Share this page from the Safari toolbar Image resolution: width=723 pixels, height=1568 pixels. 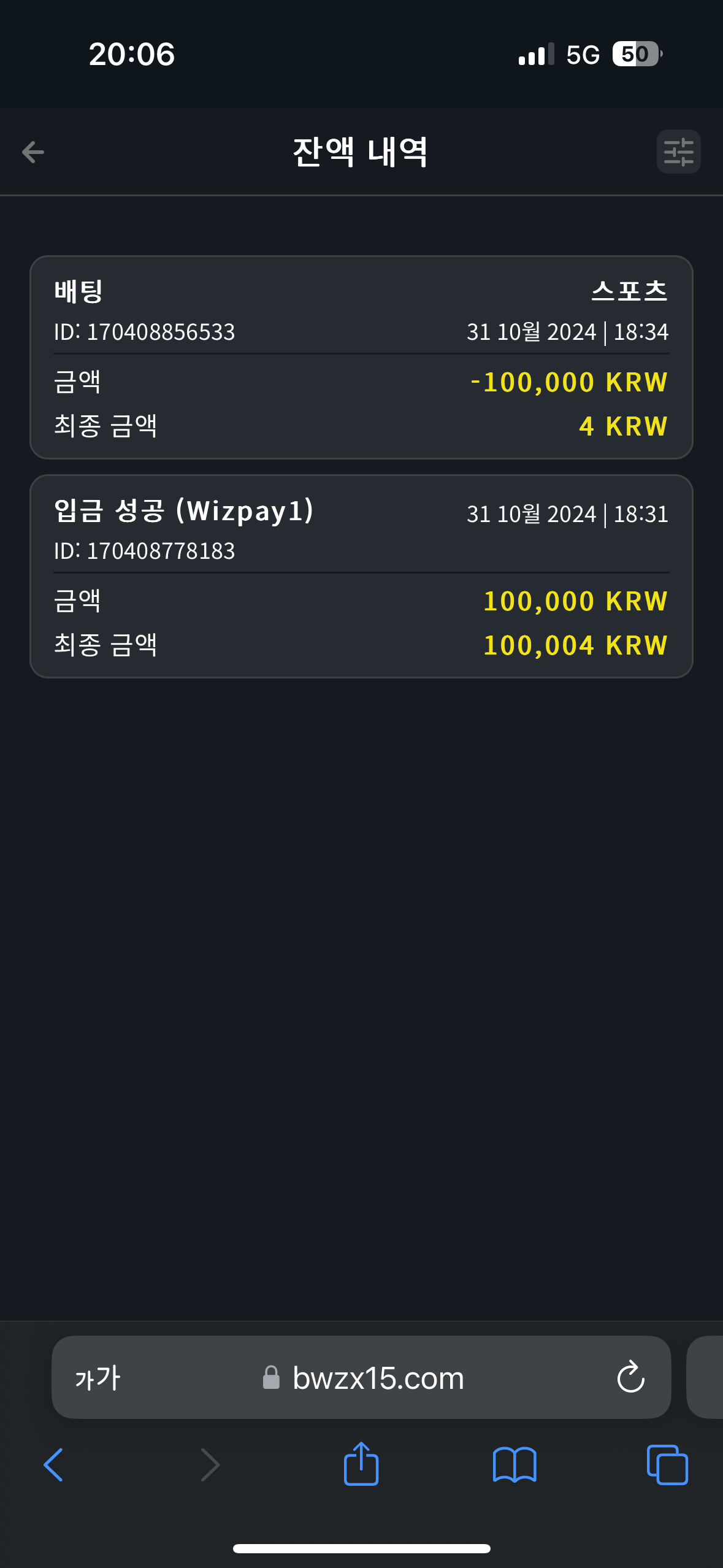pos(361,1464)
